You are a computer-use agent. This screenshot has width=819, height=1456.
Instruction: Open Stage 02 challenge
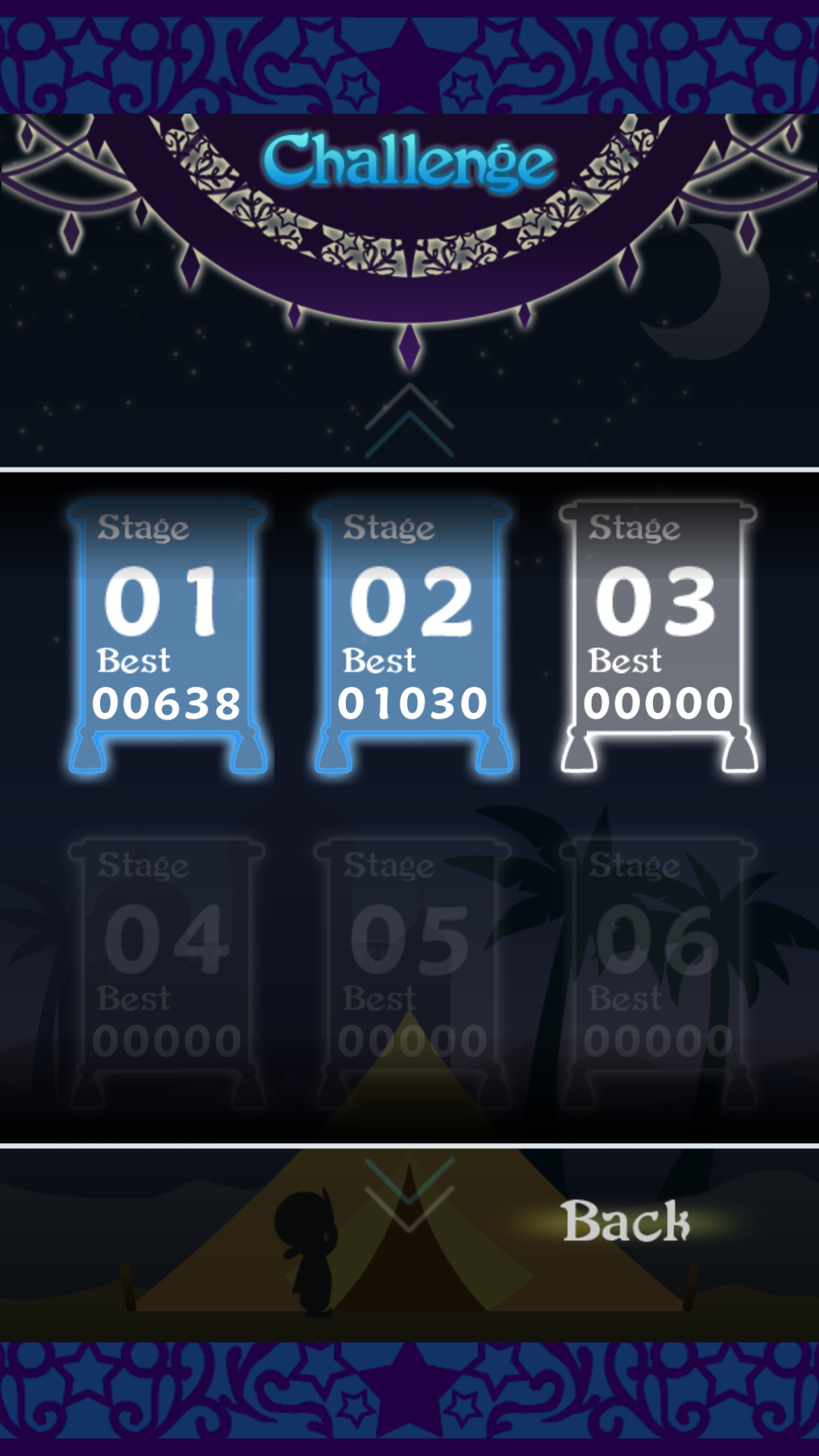coord(413,635)
